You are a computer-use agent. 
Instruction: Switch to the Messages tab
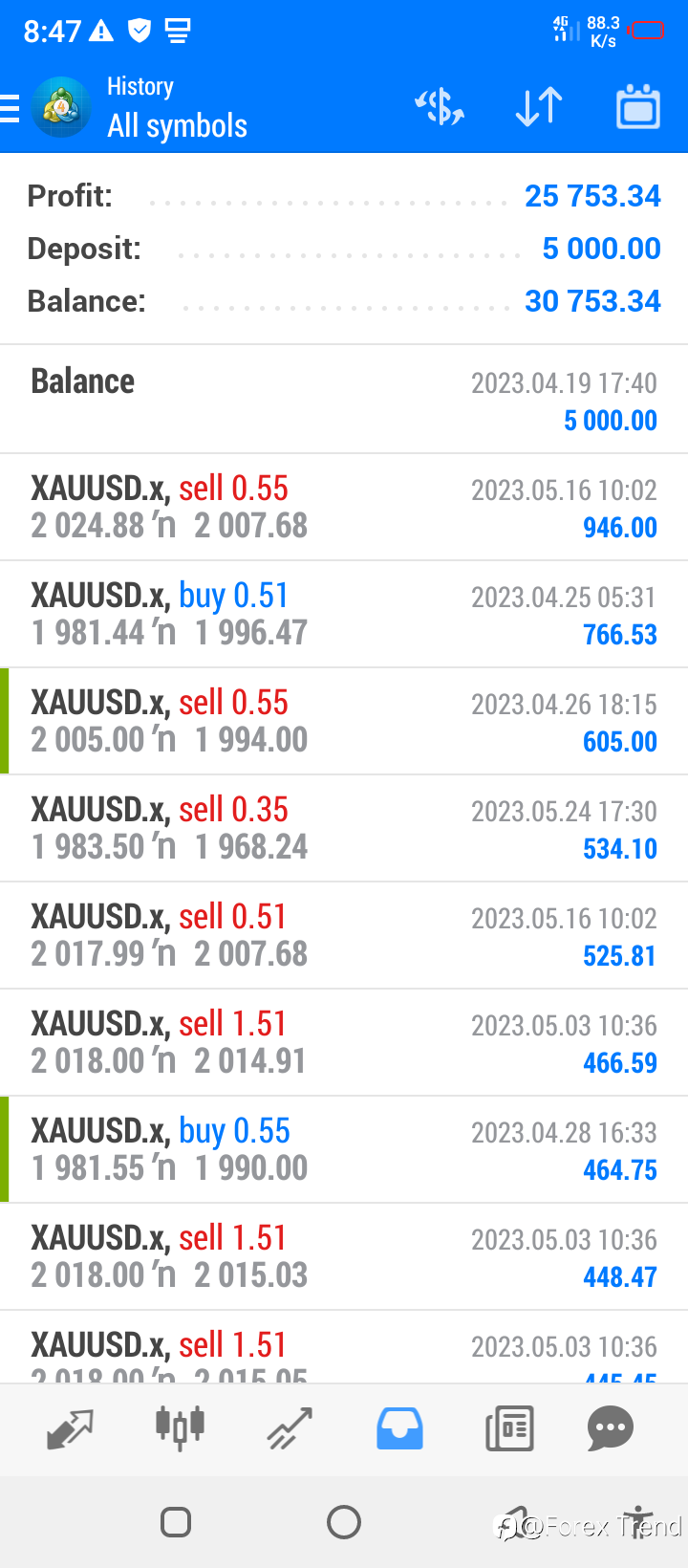pyautogui.click(x=611, y=1429)
